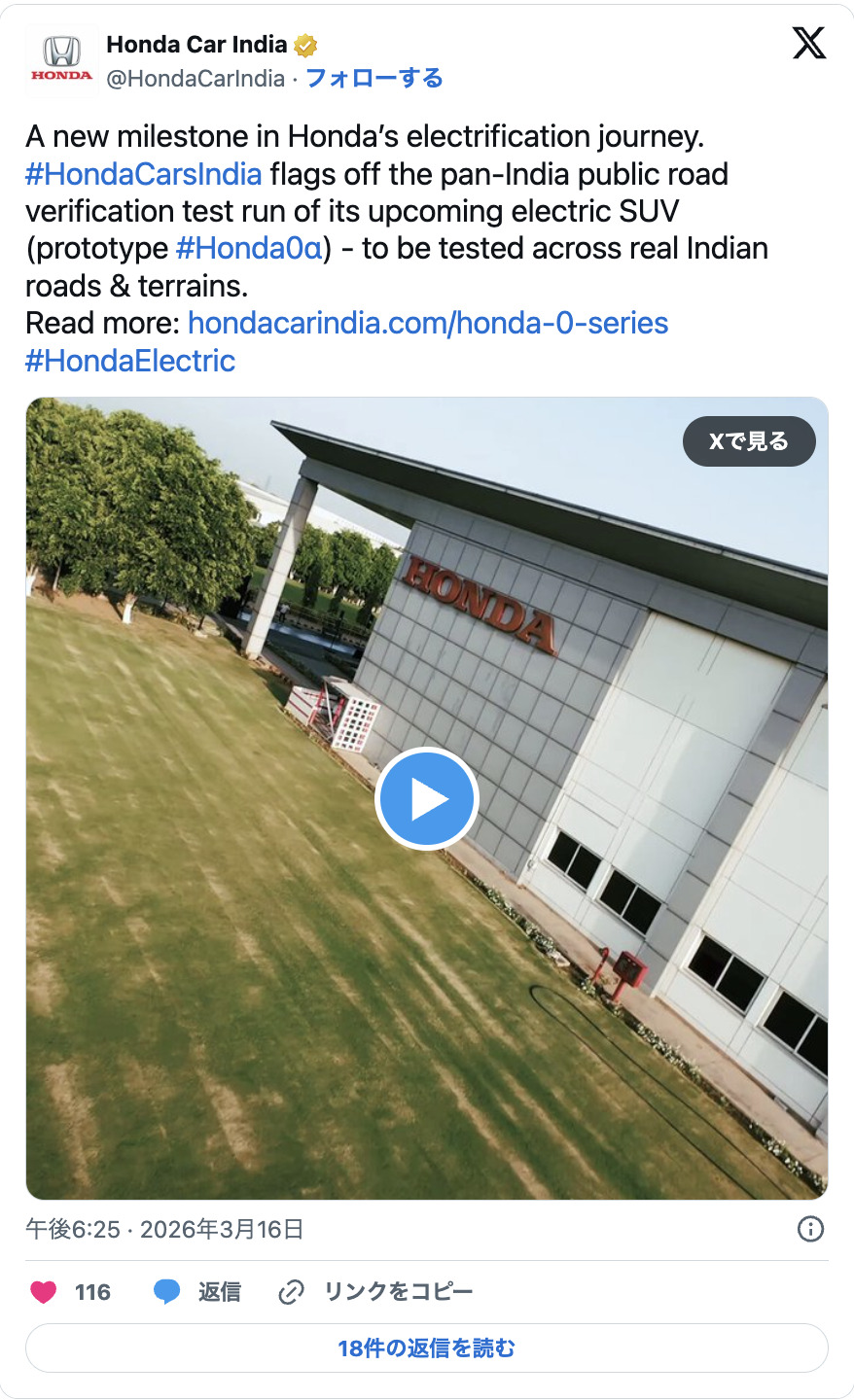Like the post with heart icon
The width and height of the screenshot is (854, 1400).
(x=44, y=1292)
